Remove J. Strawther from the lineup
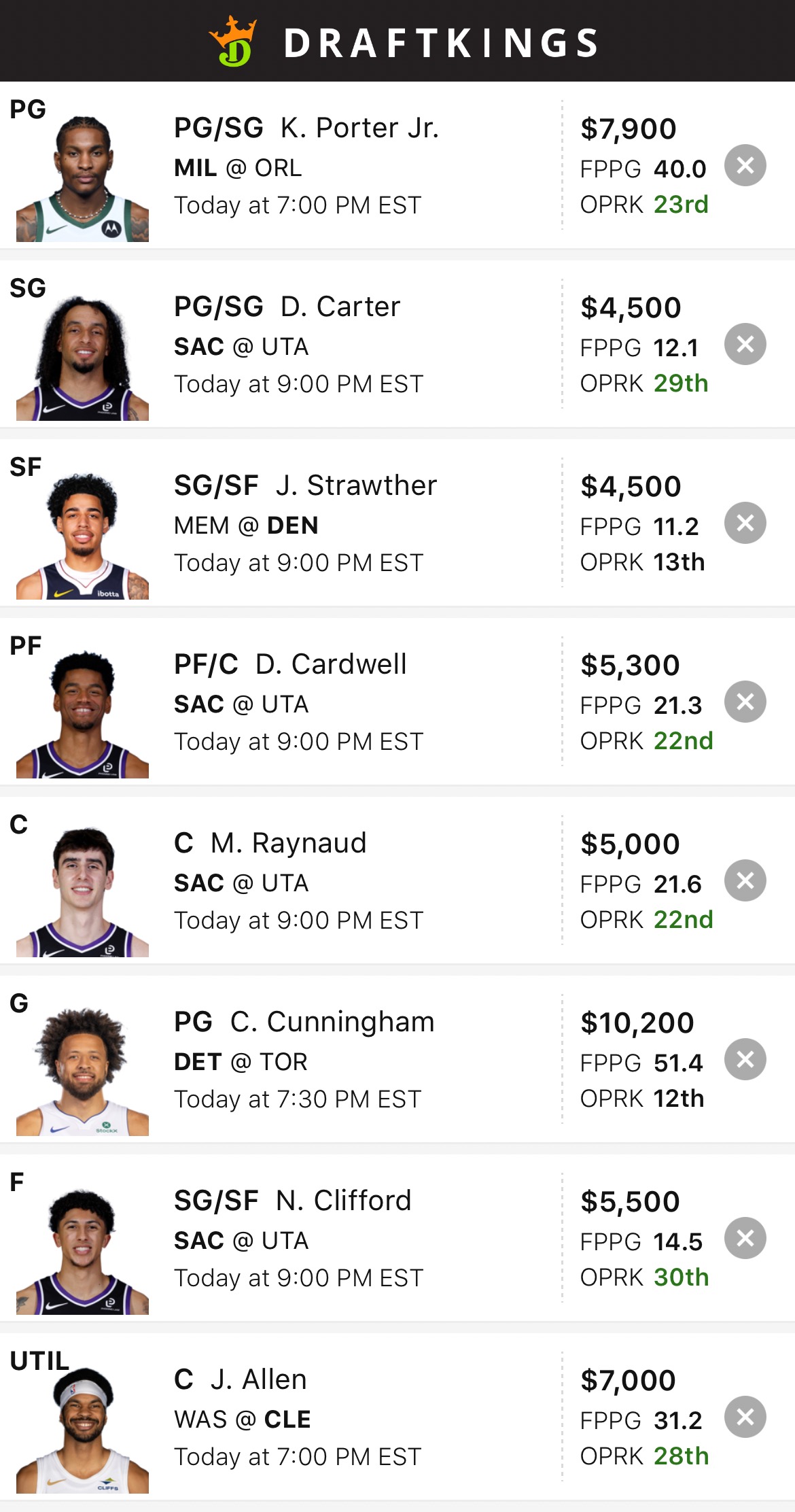The image size is (795, 1512). 745,523
